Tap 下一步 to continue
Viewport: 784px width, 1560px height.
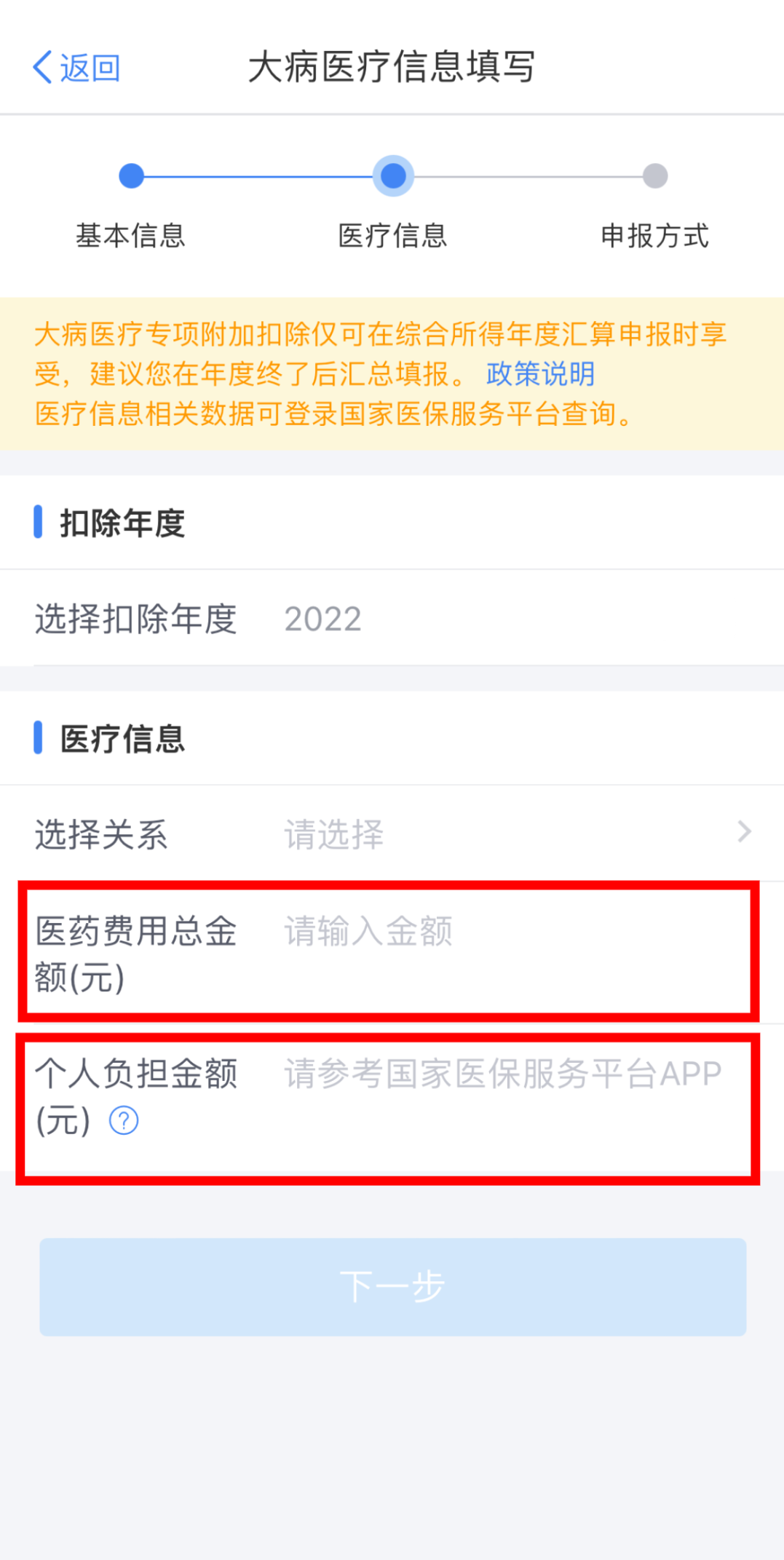[x=393, y=1286]
